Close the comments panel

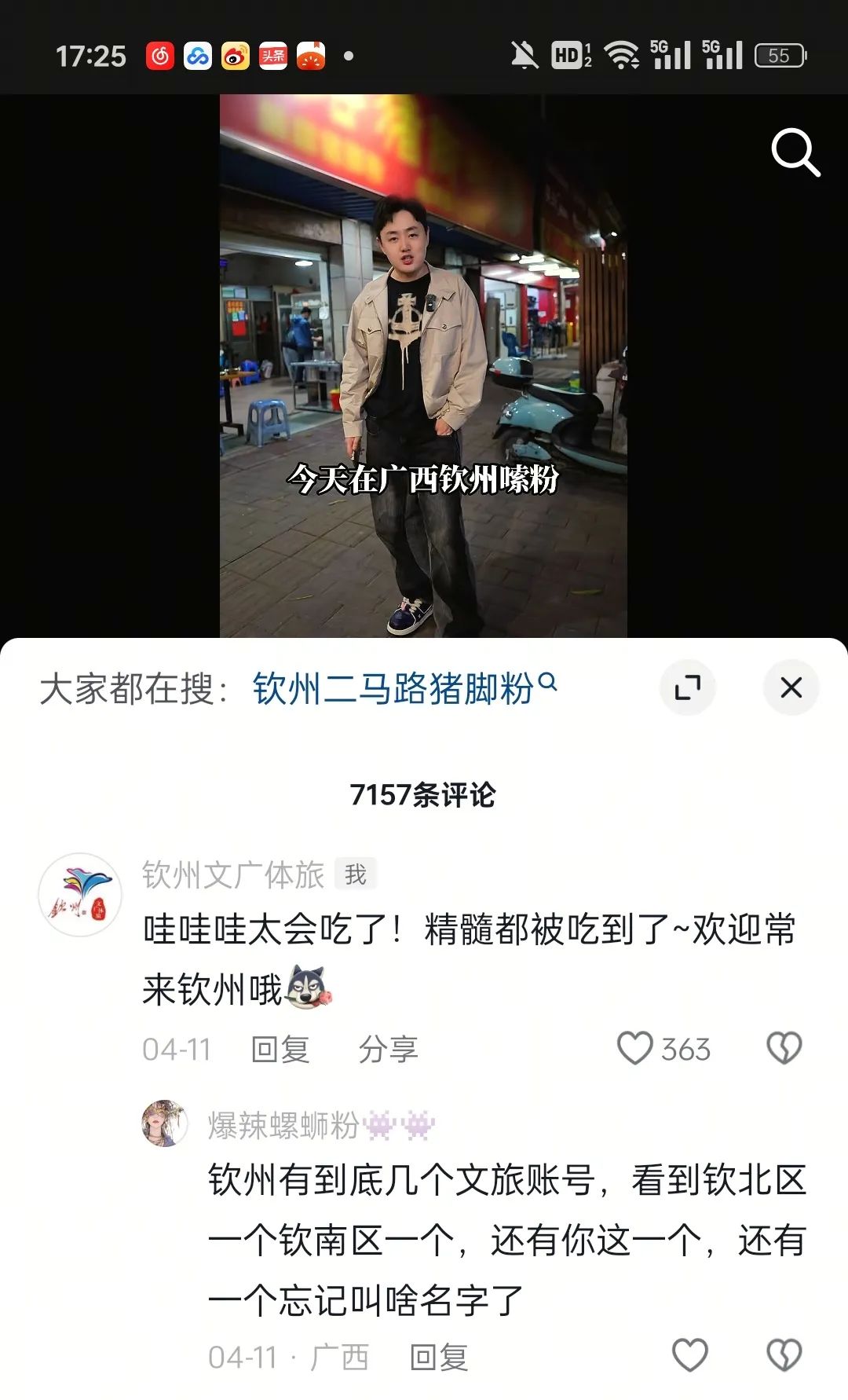tap(791, 687)
